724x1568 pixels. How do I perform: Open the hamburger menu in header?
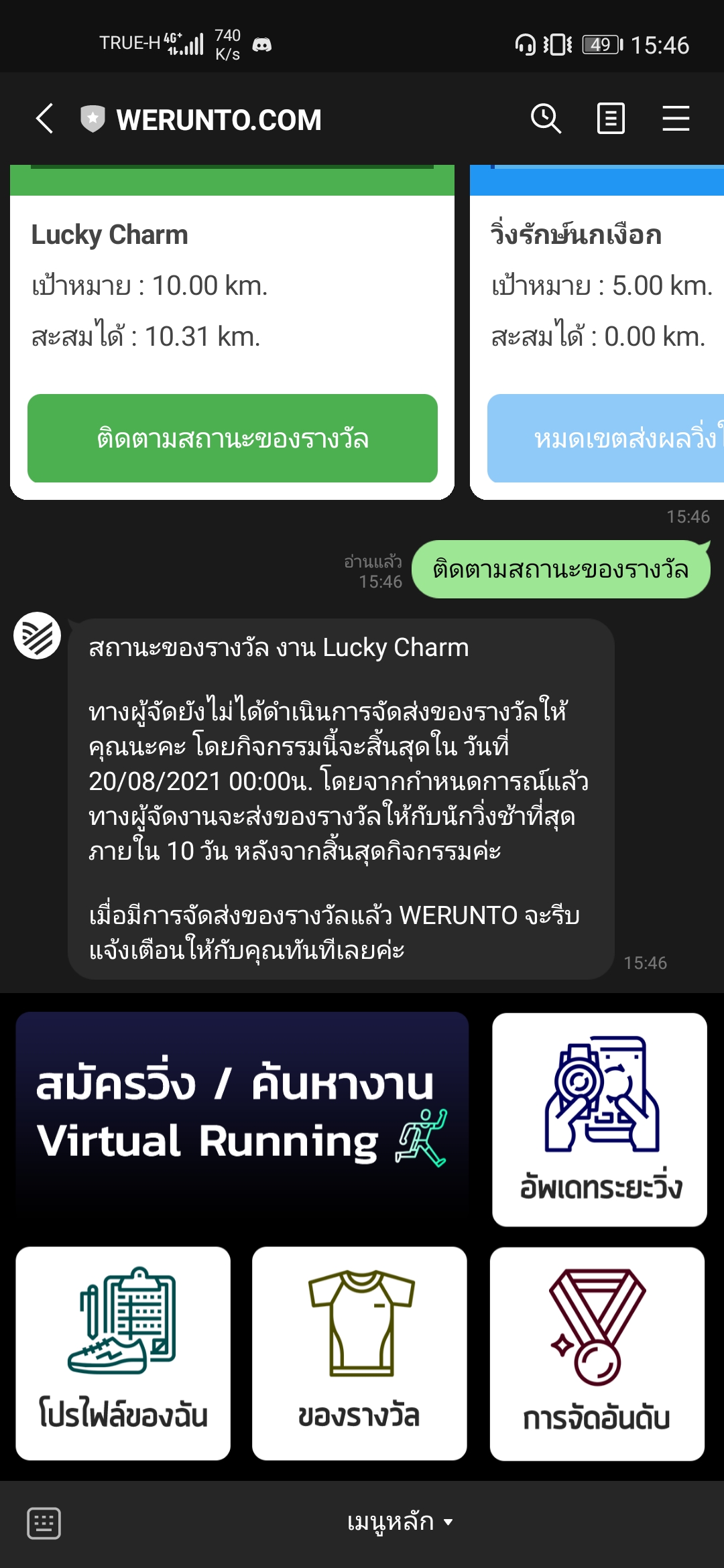point(676,119)
